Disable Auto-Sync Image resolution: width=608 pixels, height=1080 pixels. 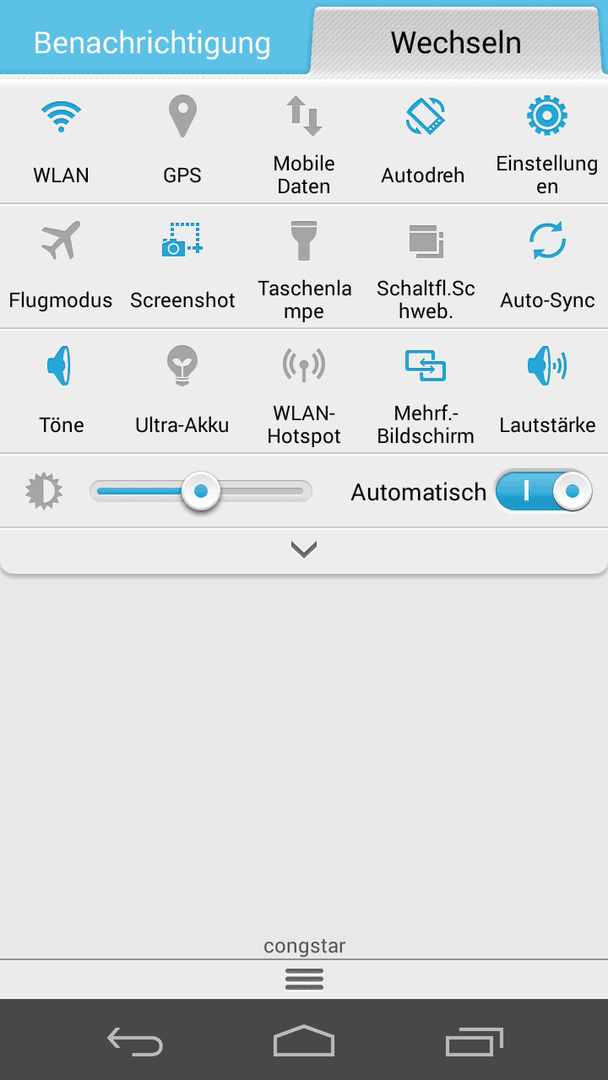pos(547,267)
